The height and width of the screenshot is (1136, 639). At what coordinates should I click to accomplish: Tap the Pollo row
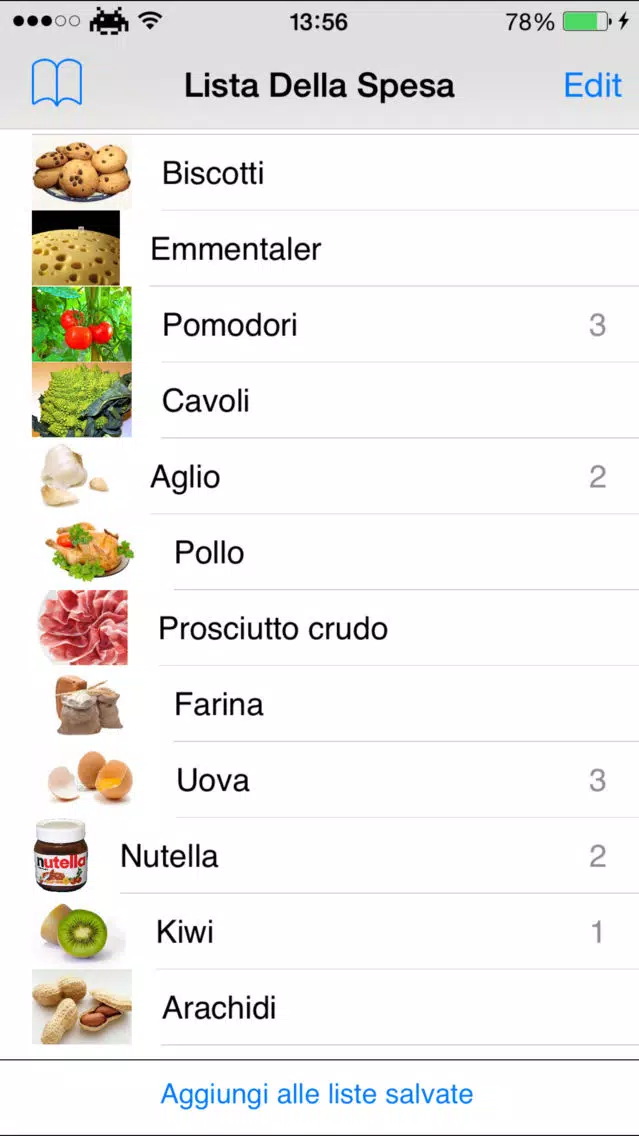pos(320,552)
